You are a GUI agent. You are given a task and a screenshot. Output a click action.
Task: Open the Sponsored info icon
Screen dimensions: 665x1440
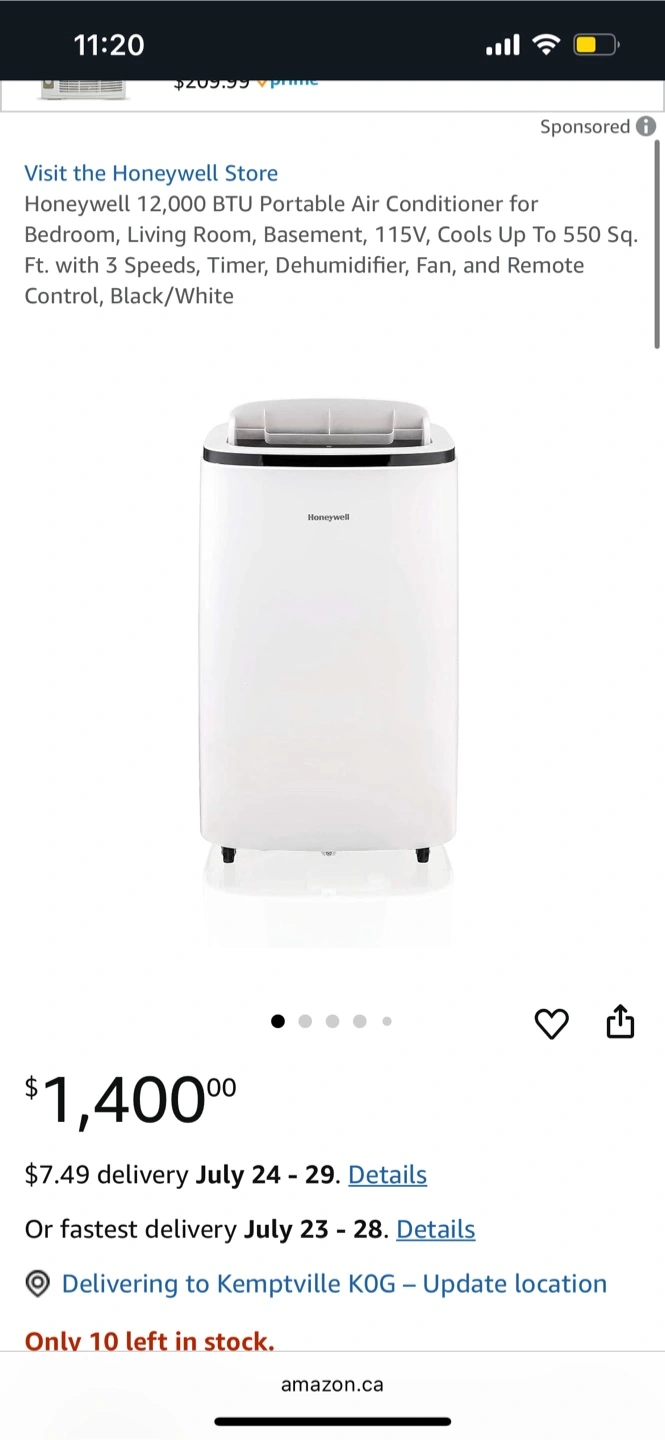(x=646, y=127)
